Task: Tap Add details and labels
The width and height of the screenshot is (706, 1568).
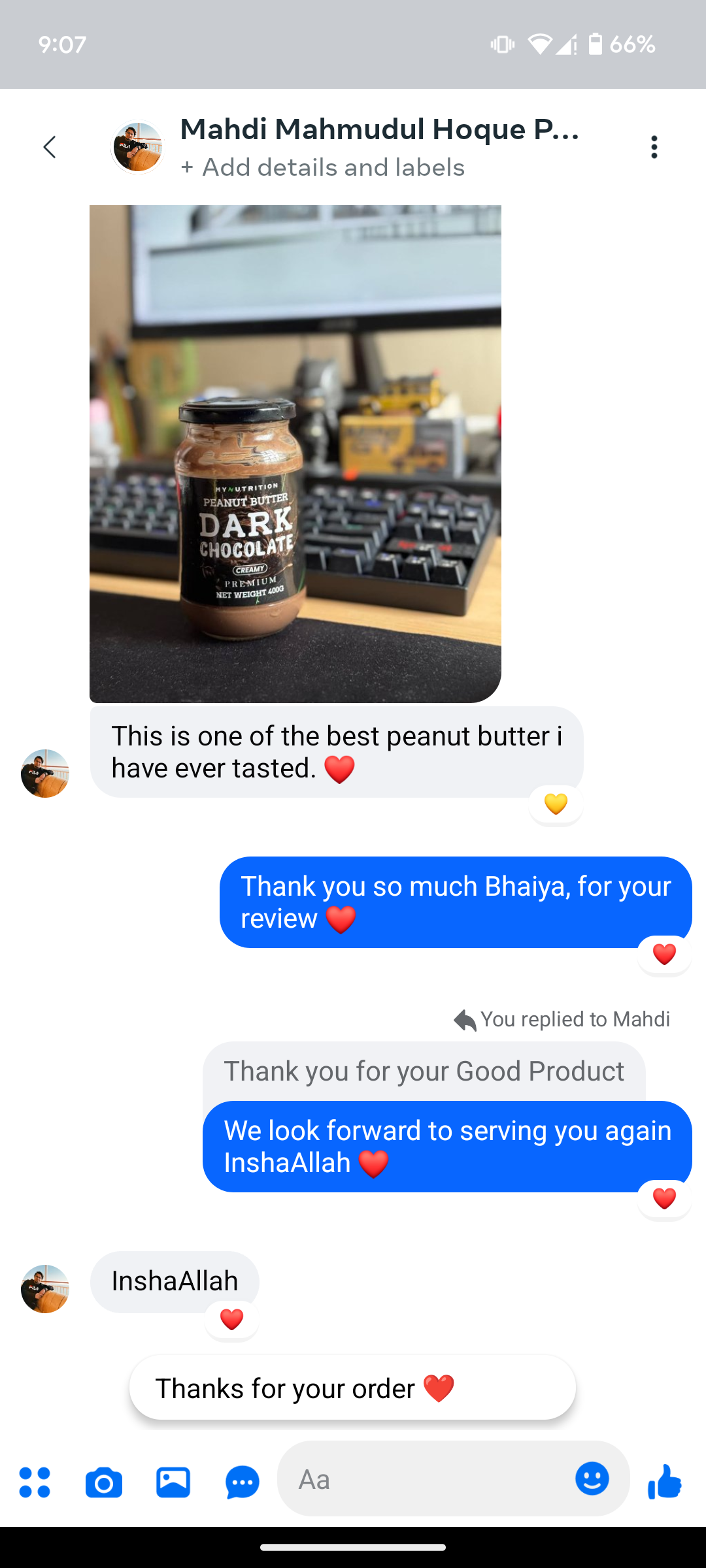Action: [x=323, y=168]
